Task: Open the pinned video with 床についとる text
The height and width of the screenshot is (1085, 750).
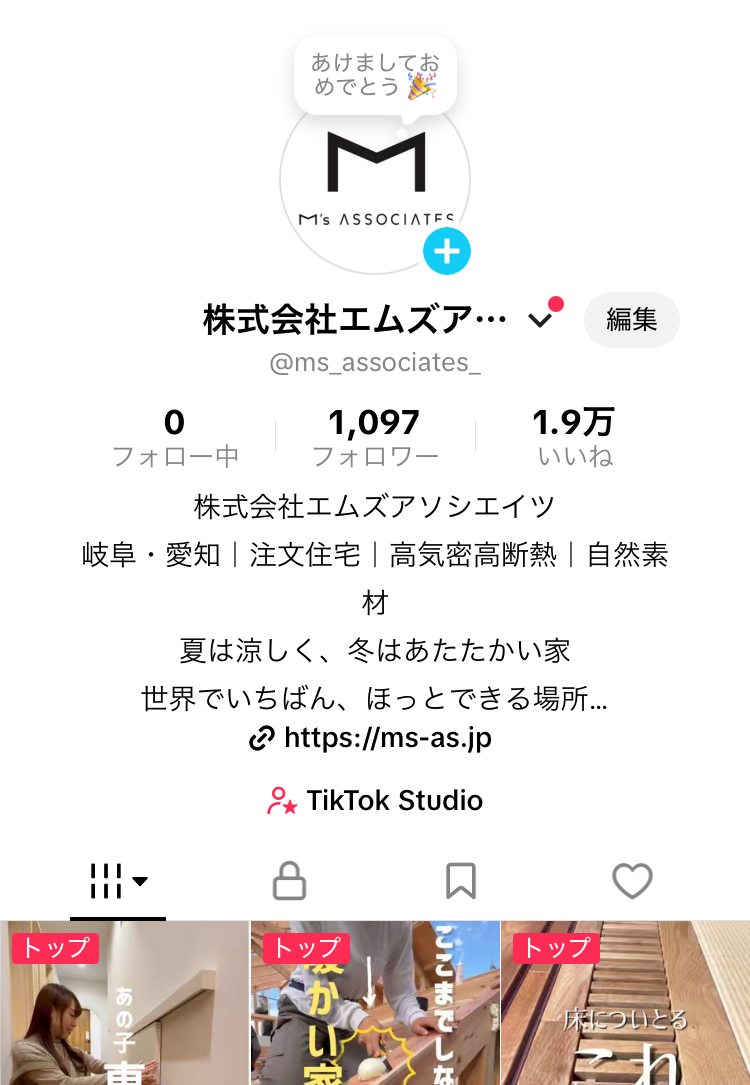Action: 625,1005
